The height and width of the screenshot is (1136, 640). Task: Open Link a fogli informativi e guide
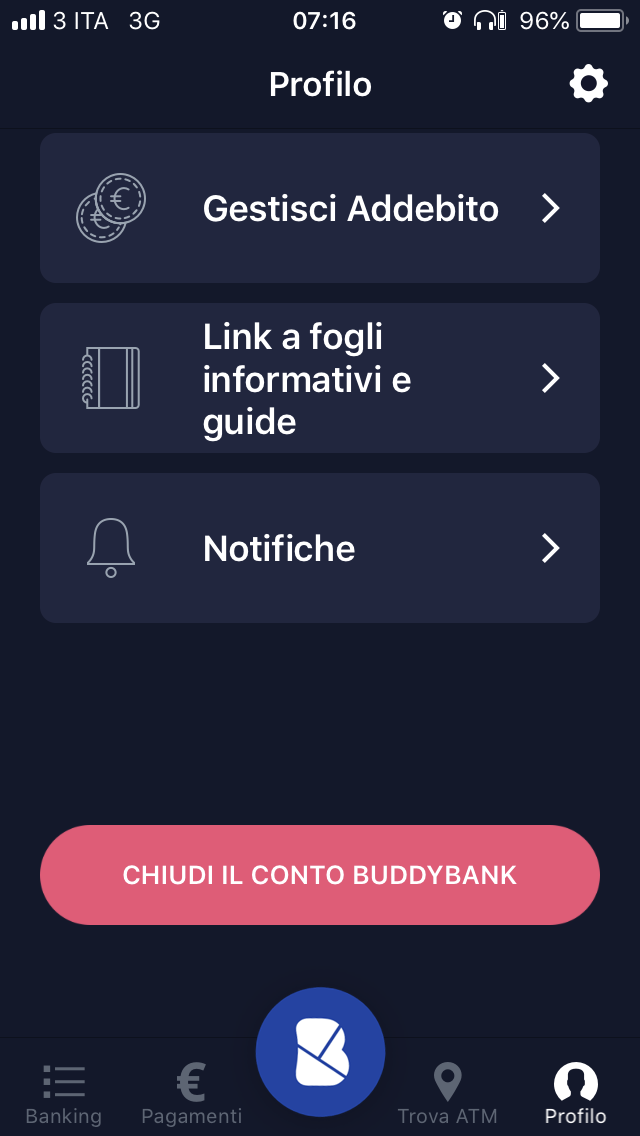point(320,378)
